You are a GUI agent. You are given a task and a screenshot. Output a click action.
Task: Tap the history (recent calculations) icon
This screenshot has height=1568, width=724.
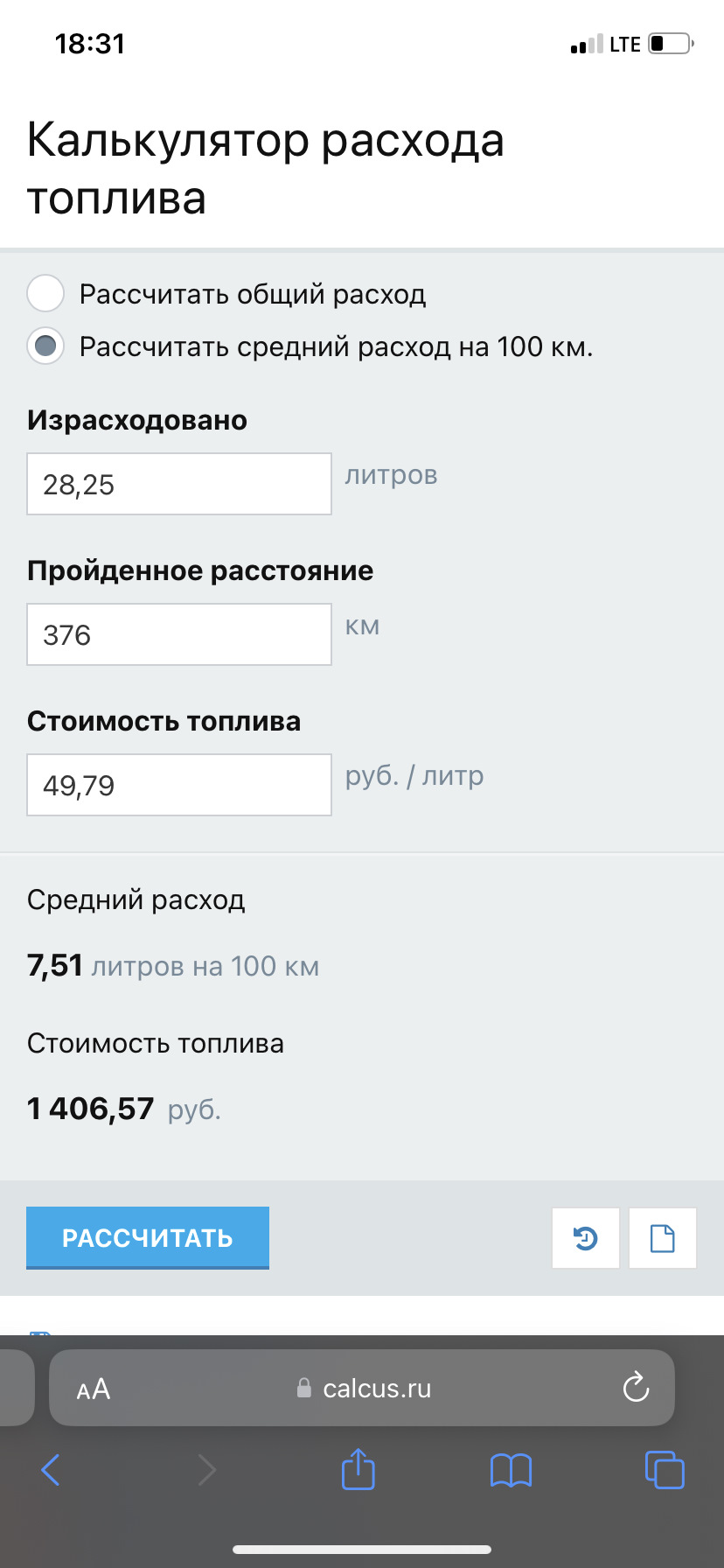pyautogui.click(x=585, y=1237)
